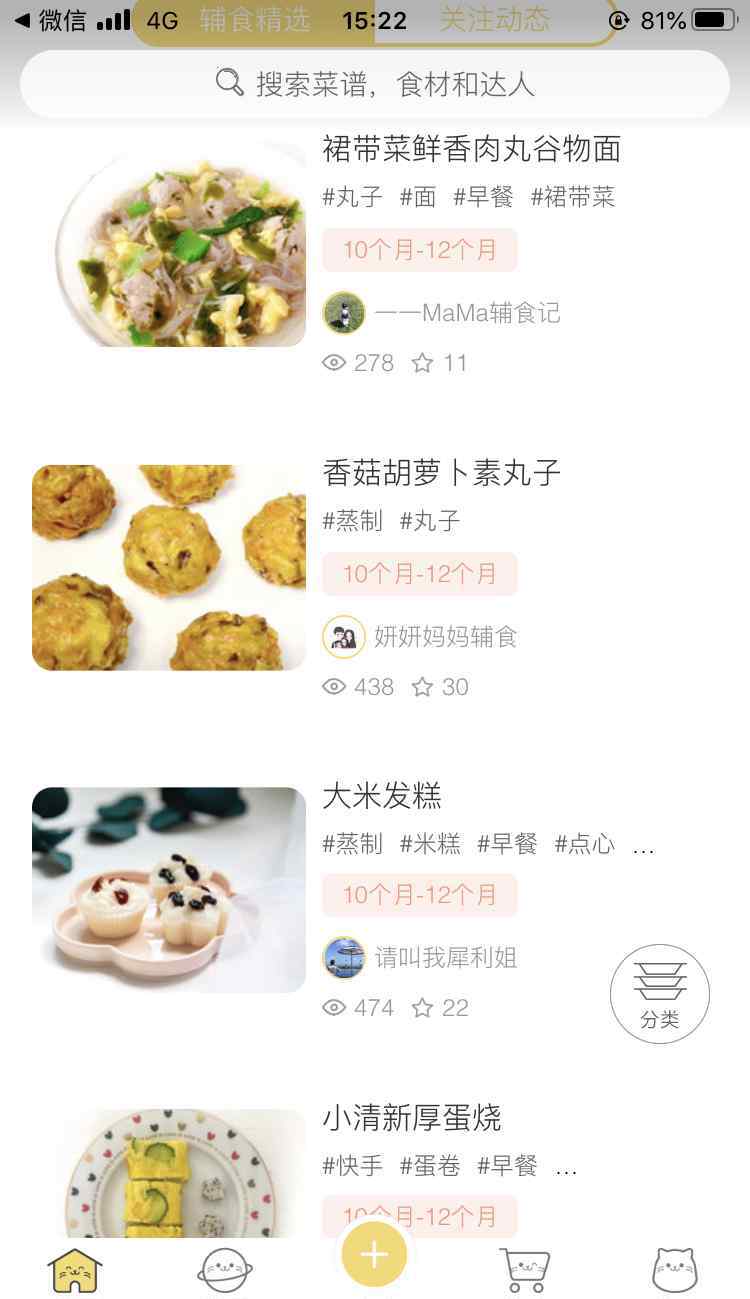
Task: Open the planet discover tab
Action: 225,1270
